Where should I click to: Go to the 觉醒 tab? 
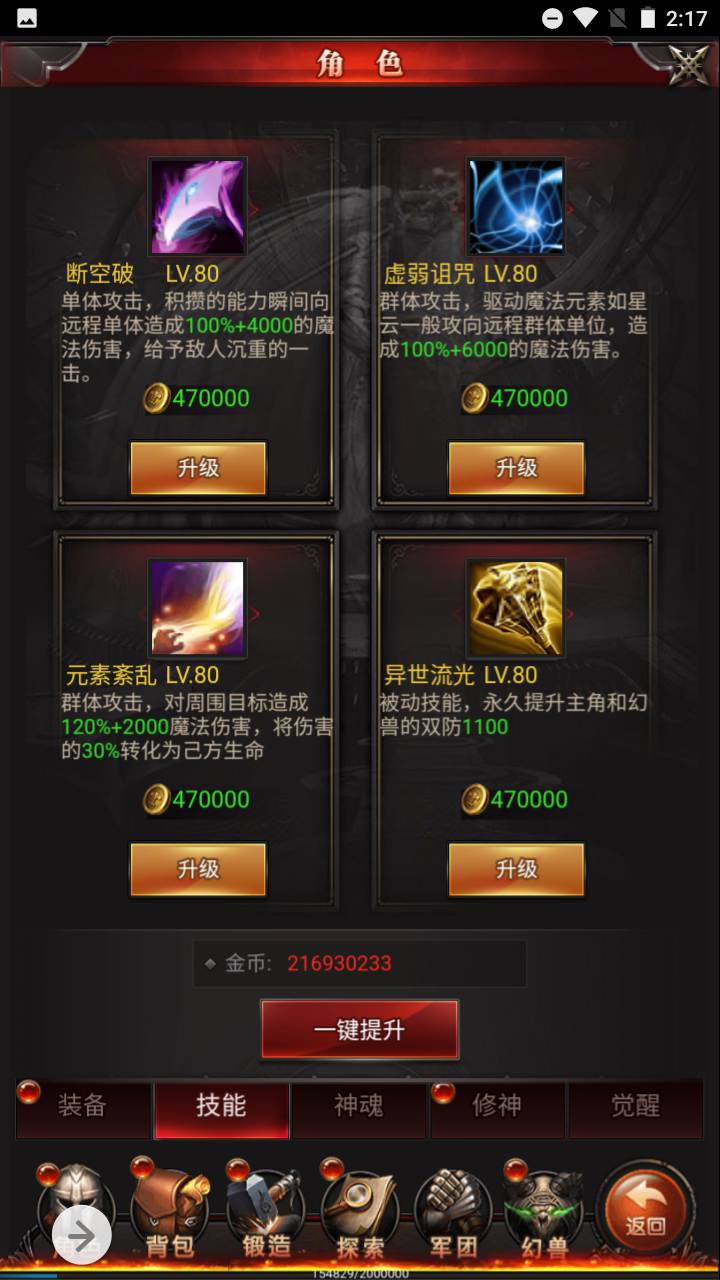click(635, 1106)
